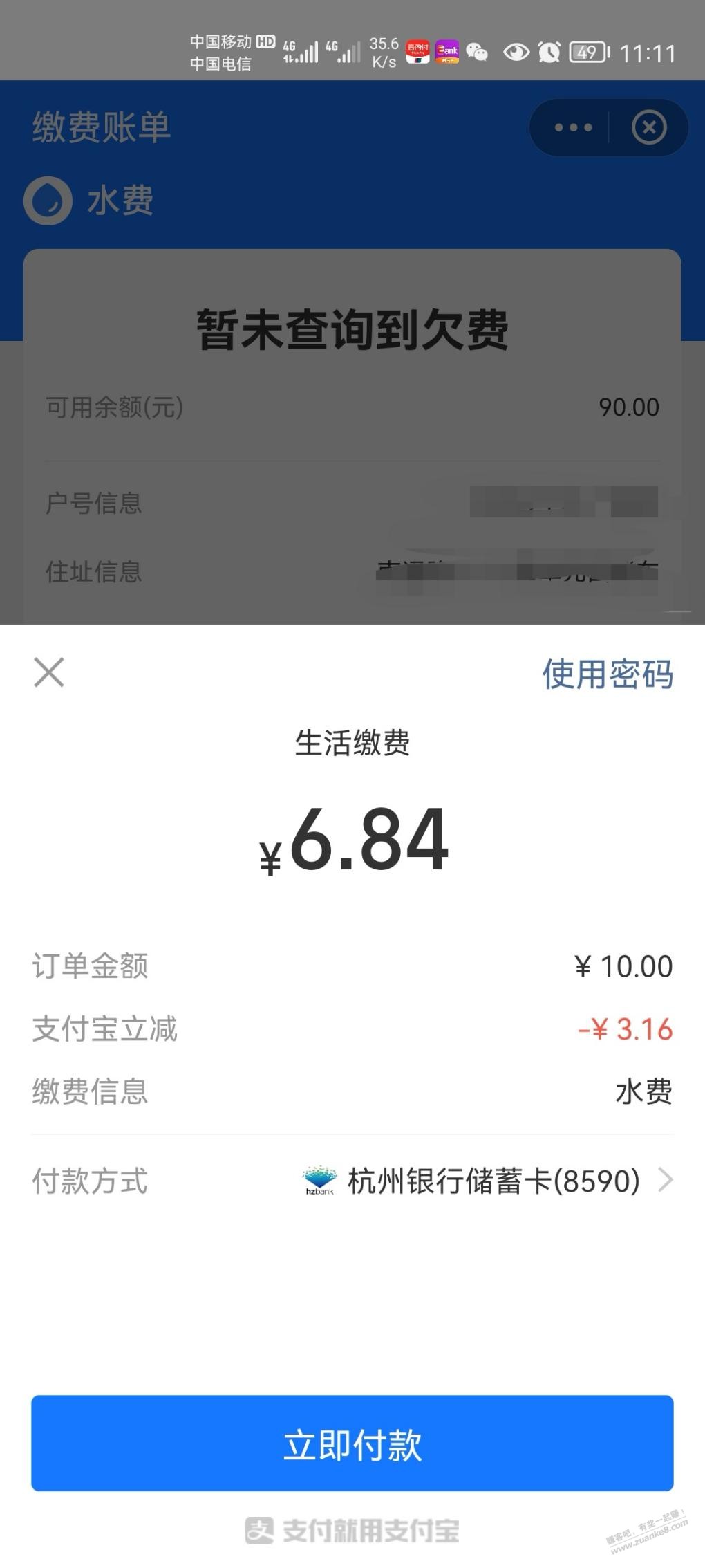
Task: Close the mini-program with circled X
Action: click(649, 128)
